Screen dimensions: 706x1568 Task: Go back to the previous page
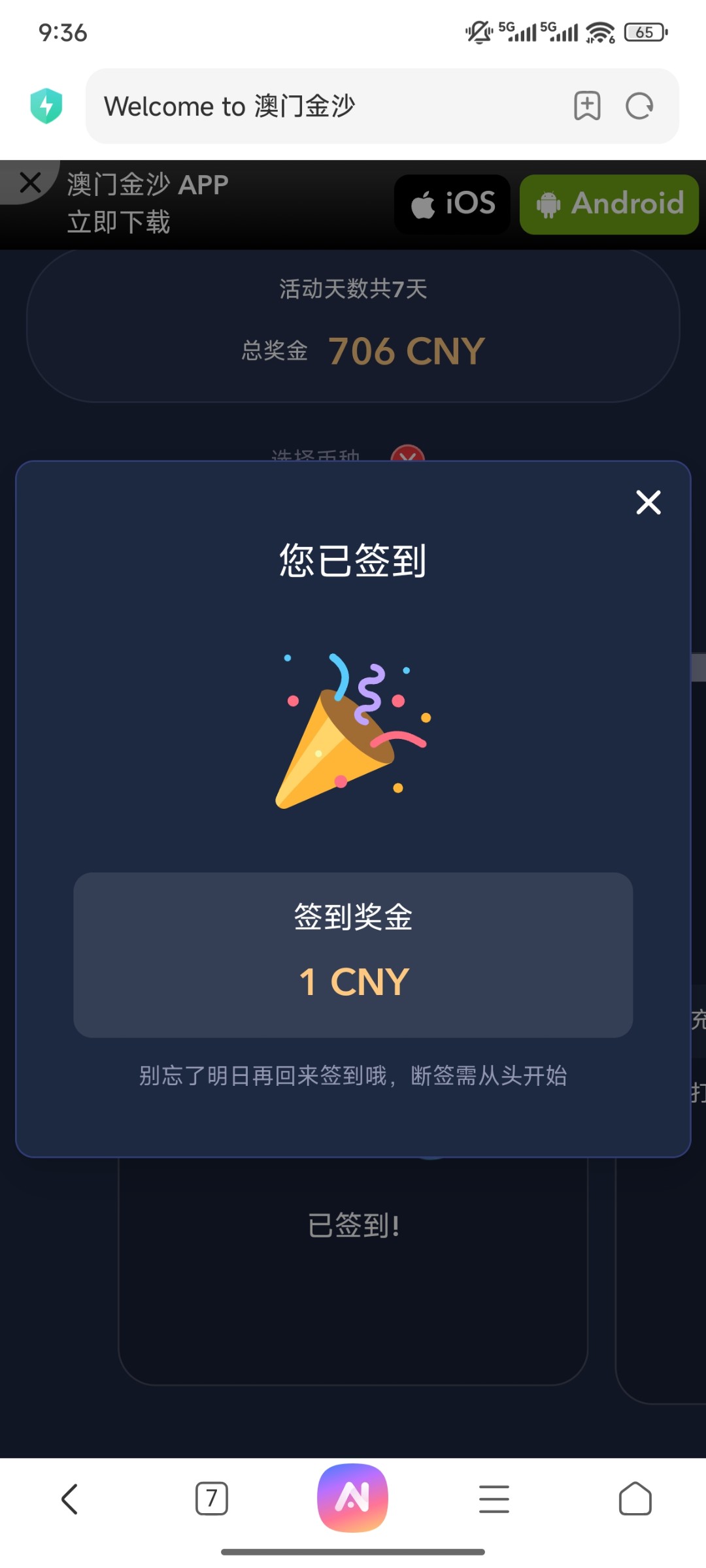pyautogui.click(x=70, y=1499)
